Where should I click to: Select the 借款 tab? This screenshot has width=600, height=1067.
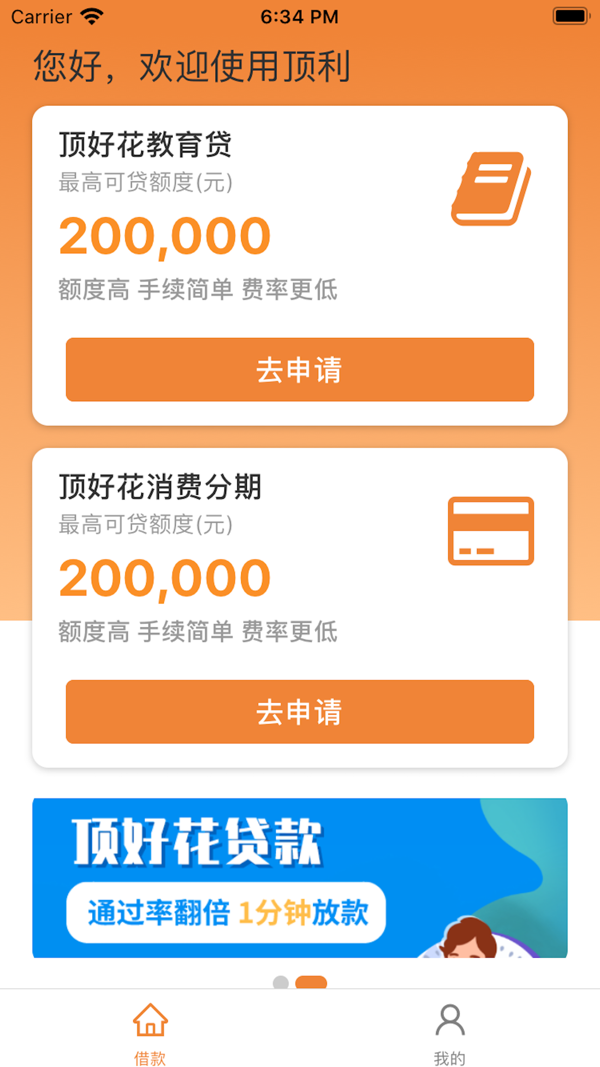pos(150,1034)
